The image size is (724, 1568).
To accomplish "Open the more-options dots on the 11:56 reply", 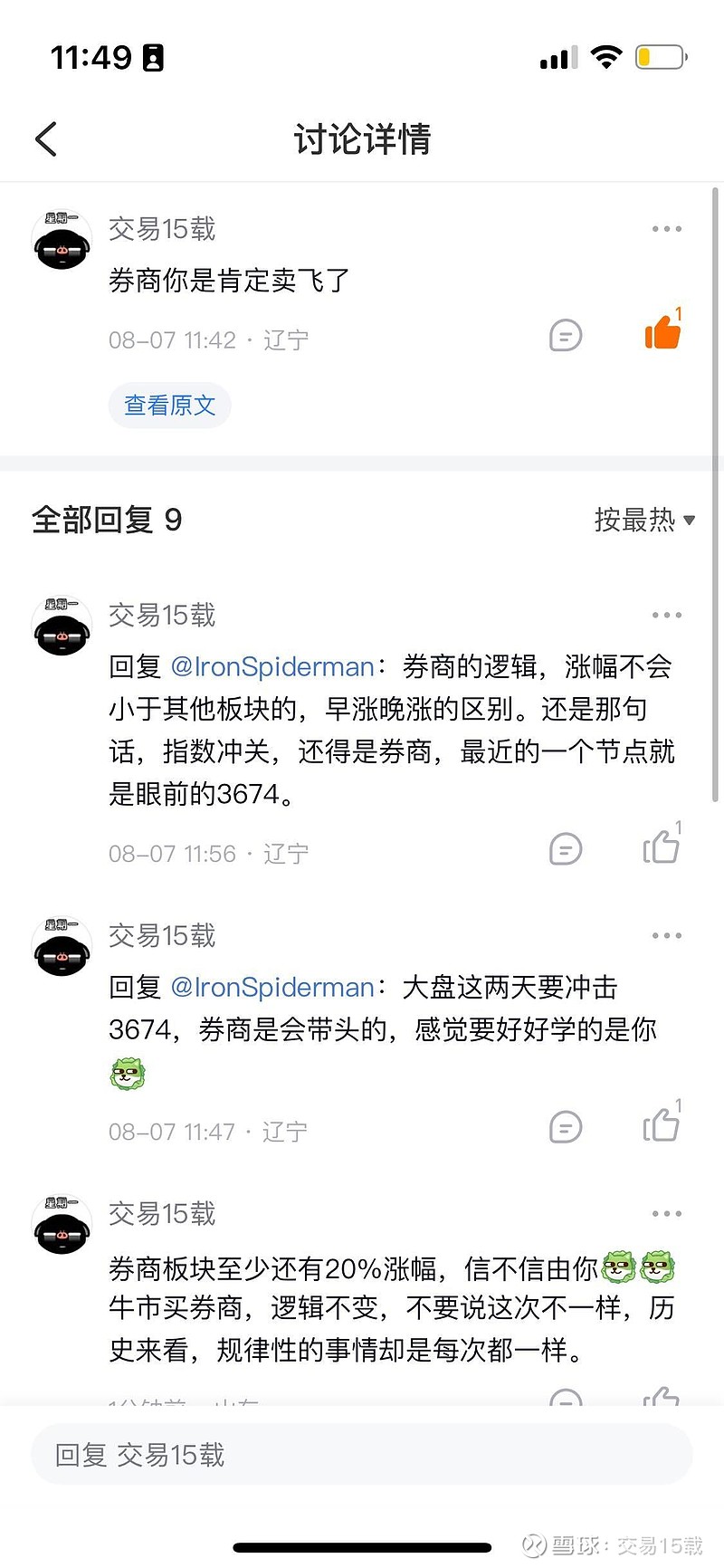I will tap(666, 615).
